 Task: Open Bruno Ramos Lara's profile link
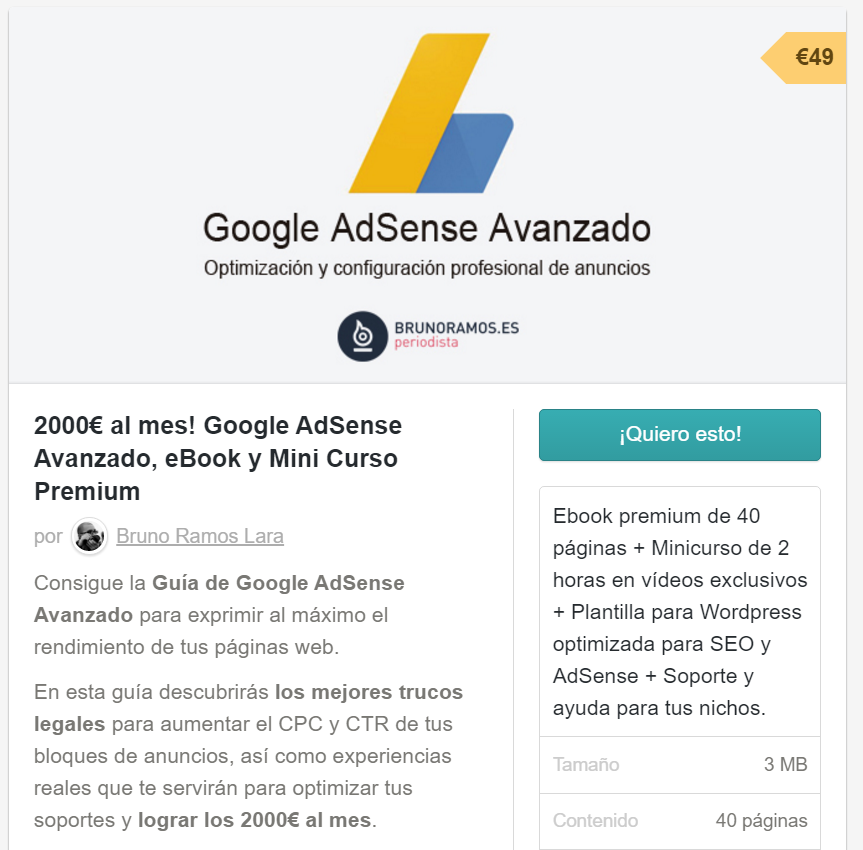[200, 536]
